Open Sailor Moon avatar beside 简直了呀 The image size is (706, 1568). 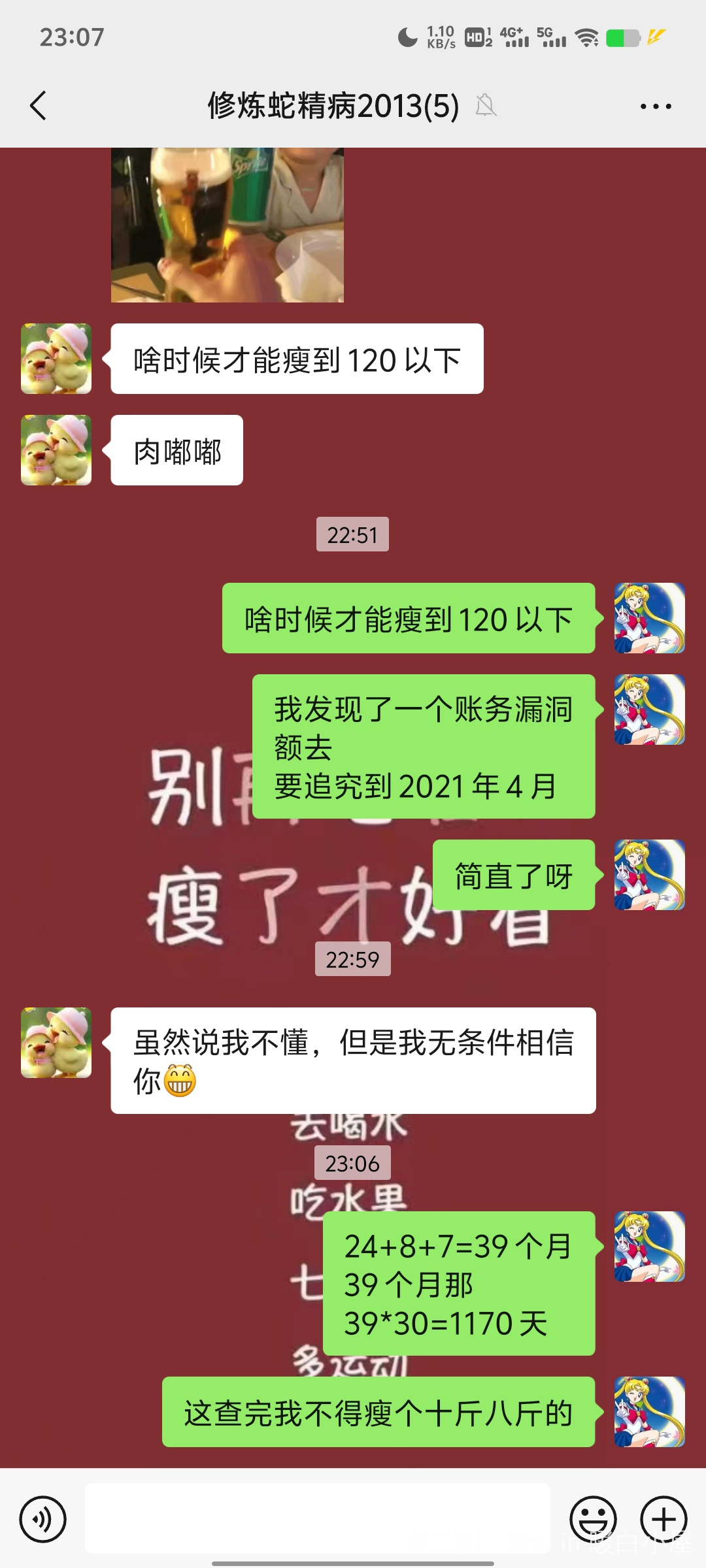coord(649,875)
